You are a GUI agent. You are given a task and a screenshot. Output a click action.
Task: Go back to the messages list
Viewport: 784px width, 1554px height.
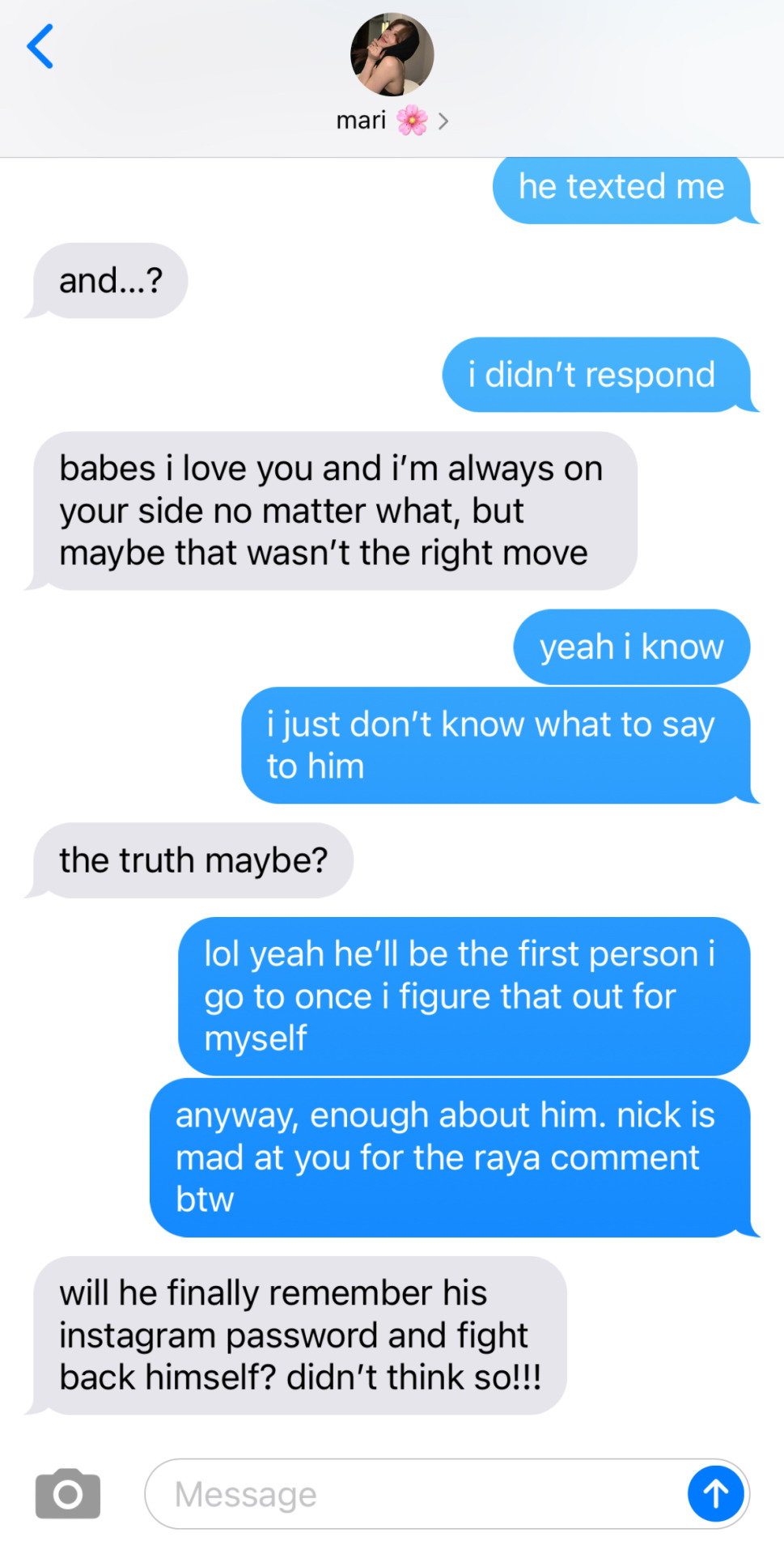40,47
